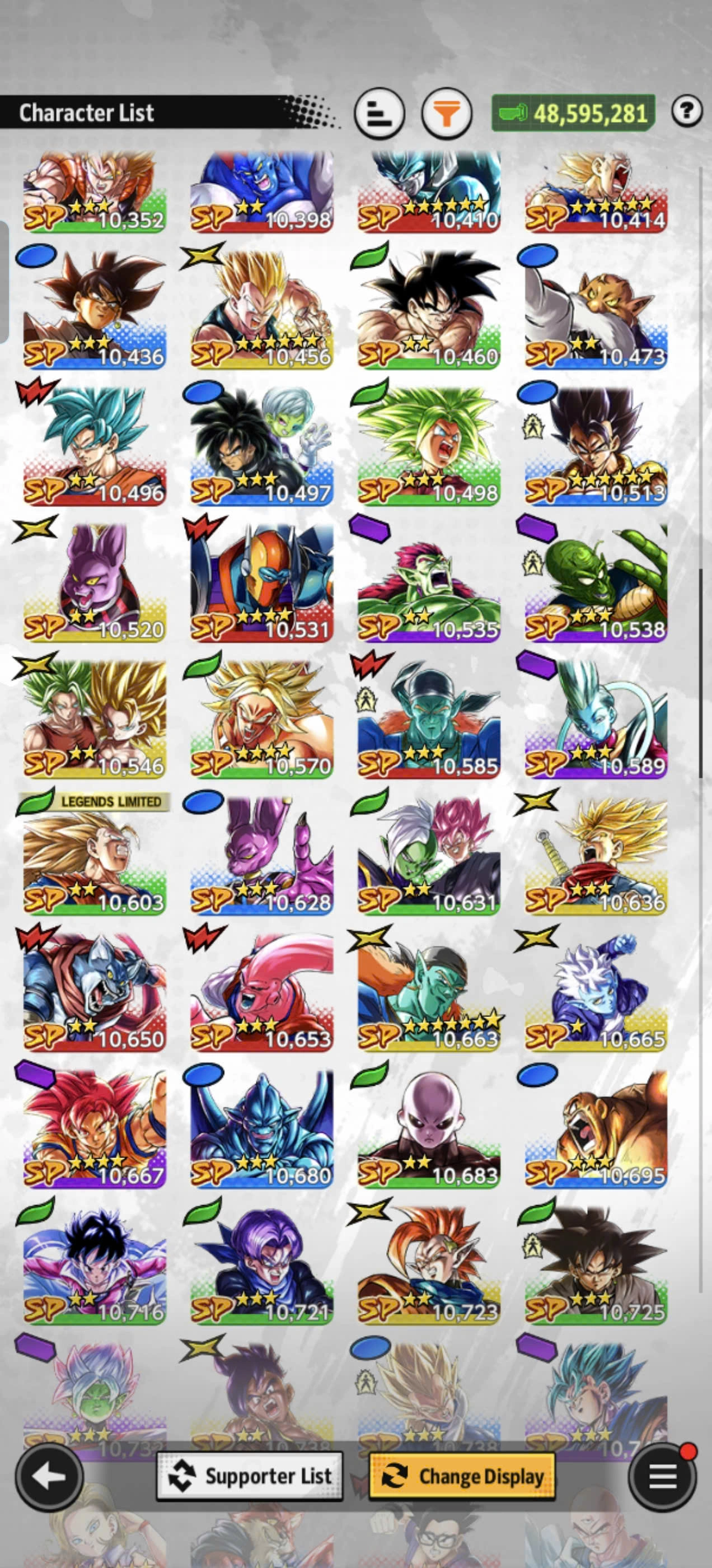Select the character with power 10,653

click(x=261, y=993)
